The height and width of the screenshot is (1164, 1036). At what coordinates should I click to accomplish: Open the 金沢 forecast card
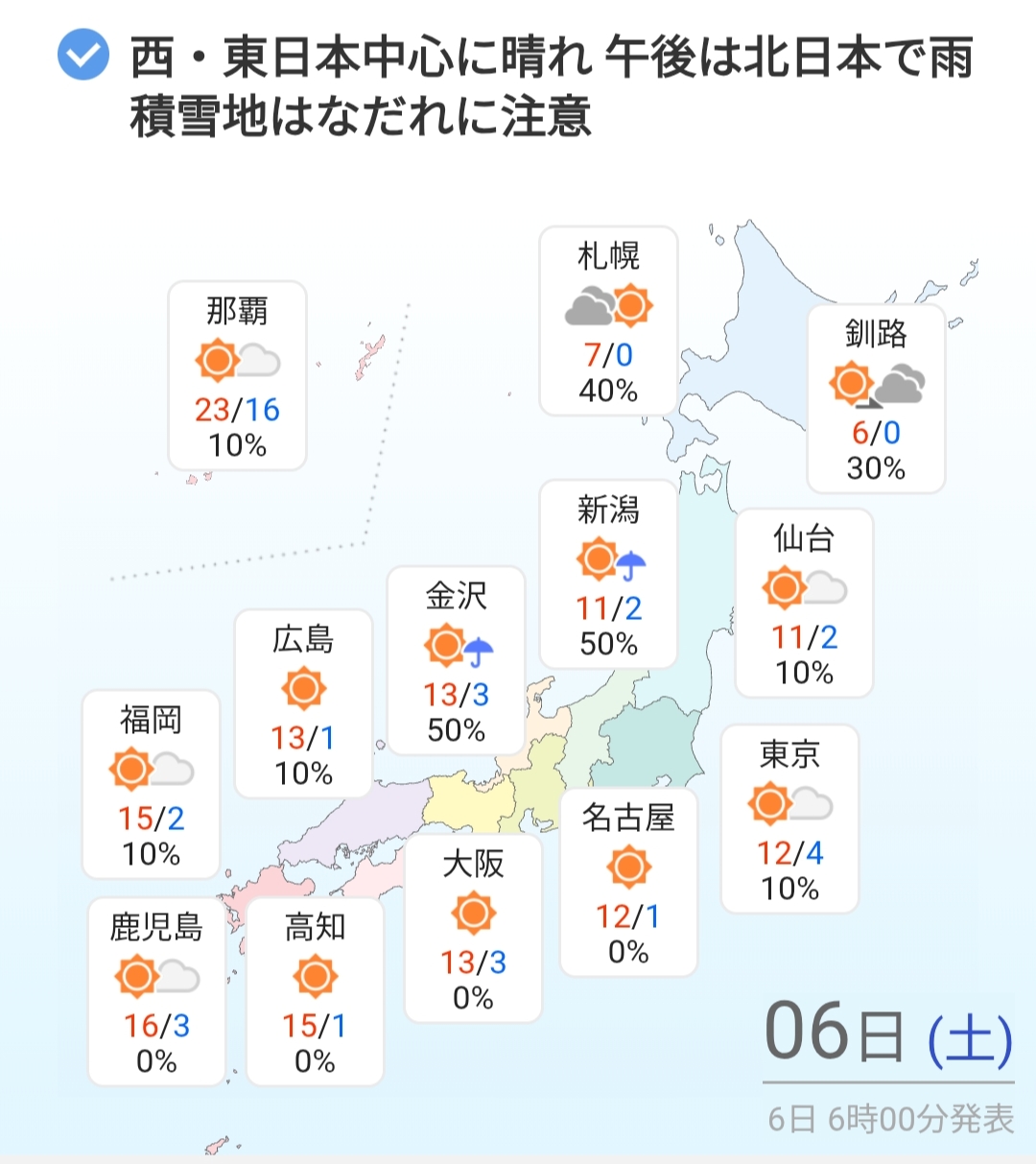click(x=457, y=661)
